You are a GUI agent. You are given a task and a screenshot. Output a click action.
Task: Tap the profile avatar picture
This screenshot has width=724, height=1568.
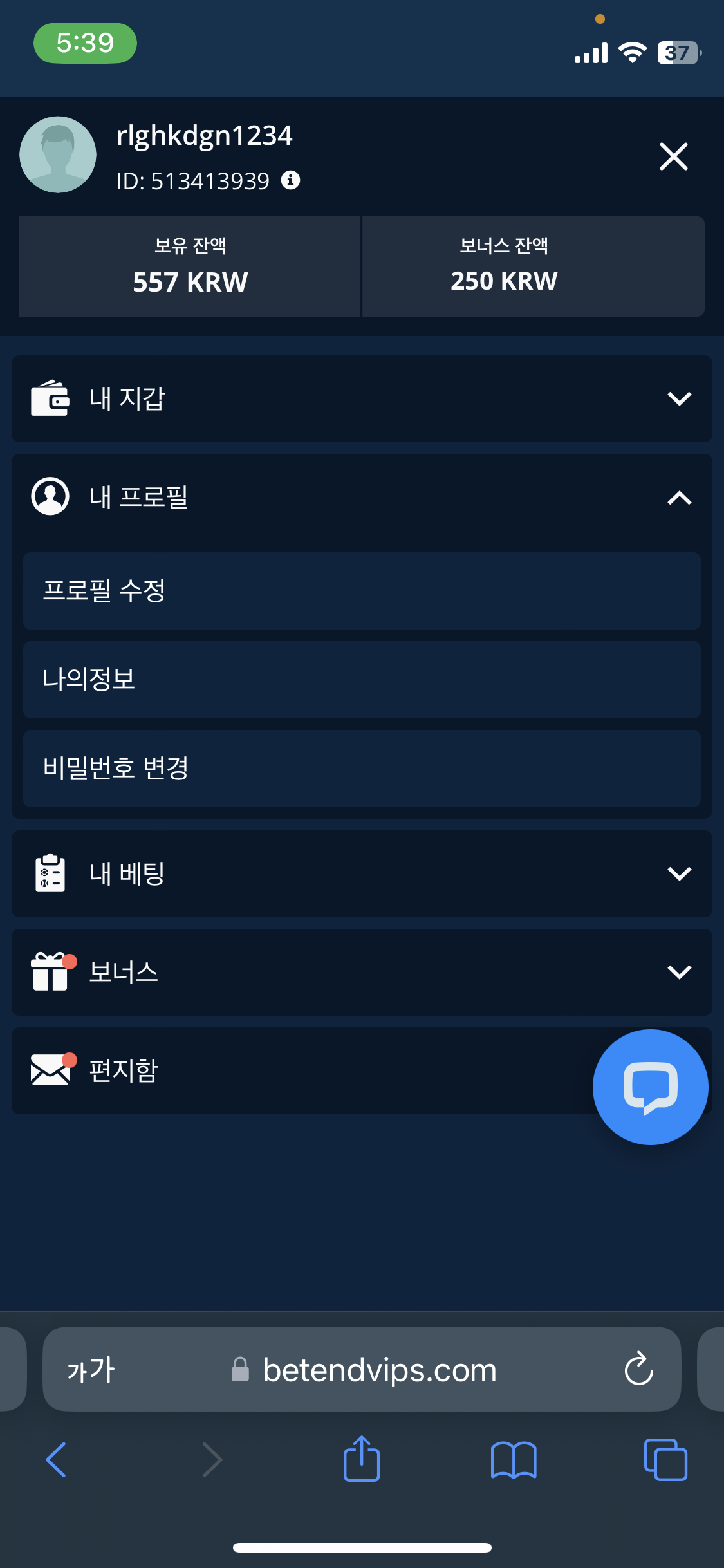coord(58,154)
